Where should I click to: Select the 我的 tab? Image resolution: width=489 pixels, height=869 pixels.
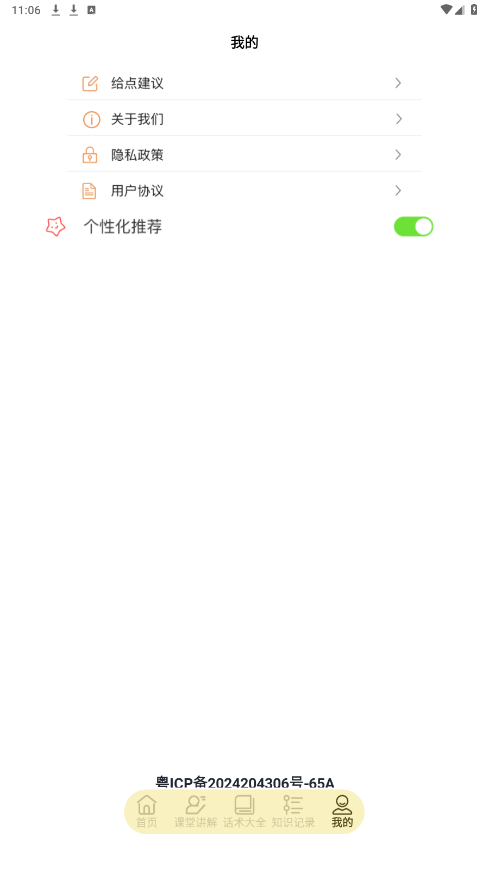[x=342, y=812]
